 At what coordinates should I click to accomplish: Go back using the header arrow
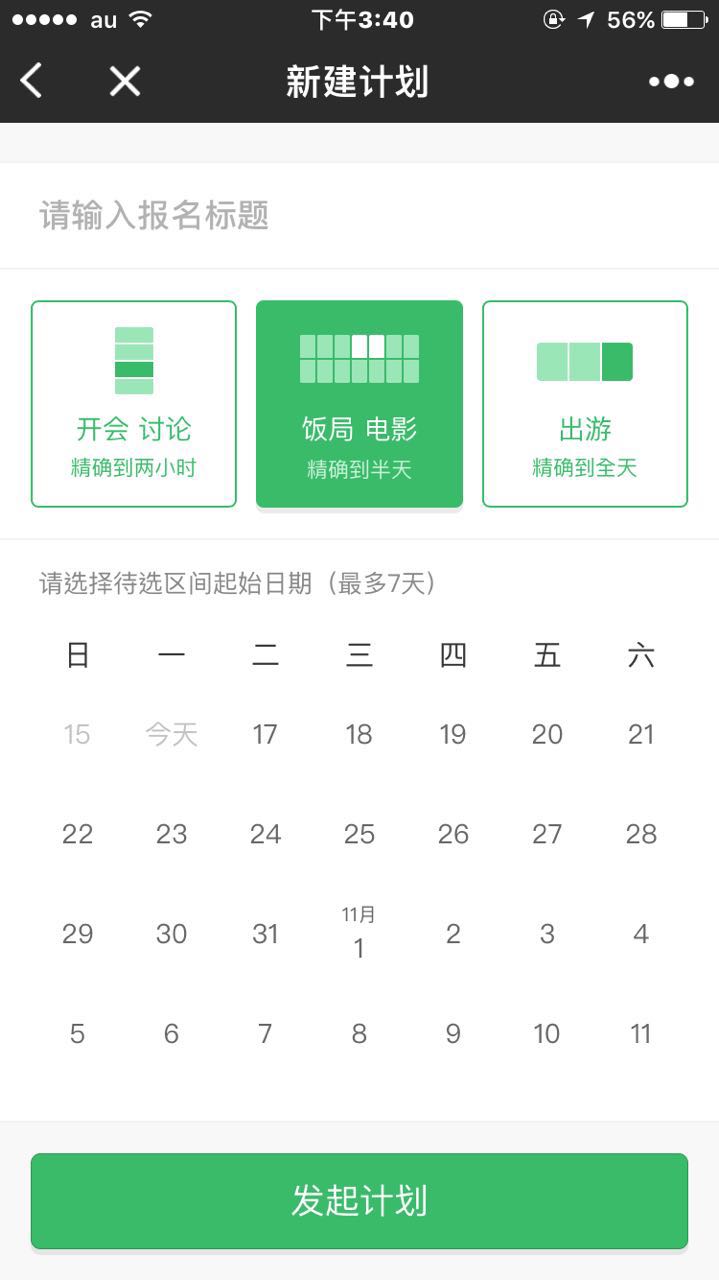point(32,81)
